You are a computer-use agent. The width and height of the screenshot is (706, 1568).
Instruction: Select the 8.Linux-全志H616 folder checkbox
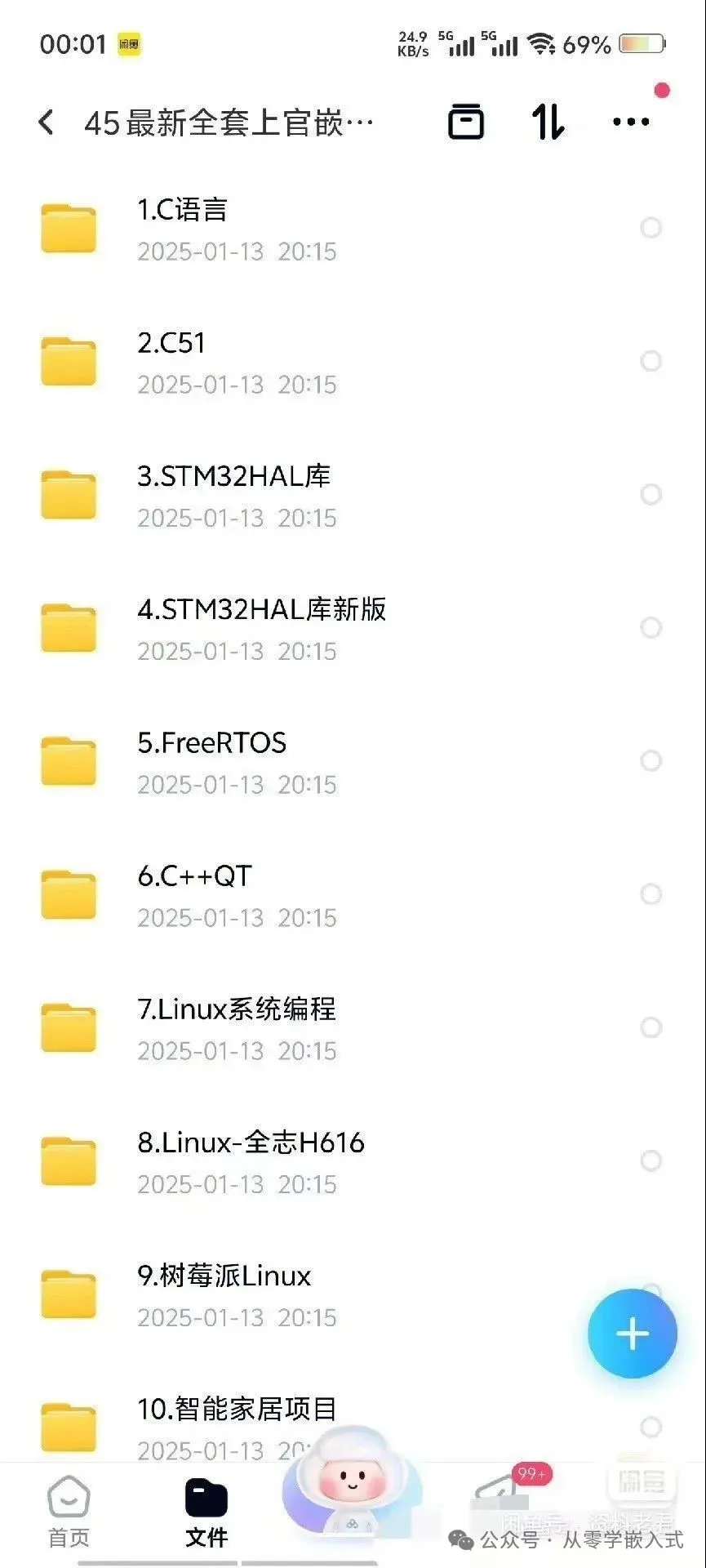(650, 1160)
